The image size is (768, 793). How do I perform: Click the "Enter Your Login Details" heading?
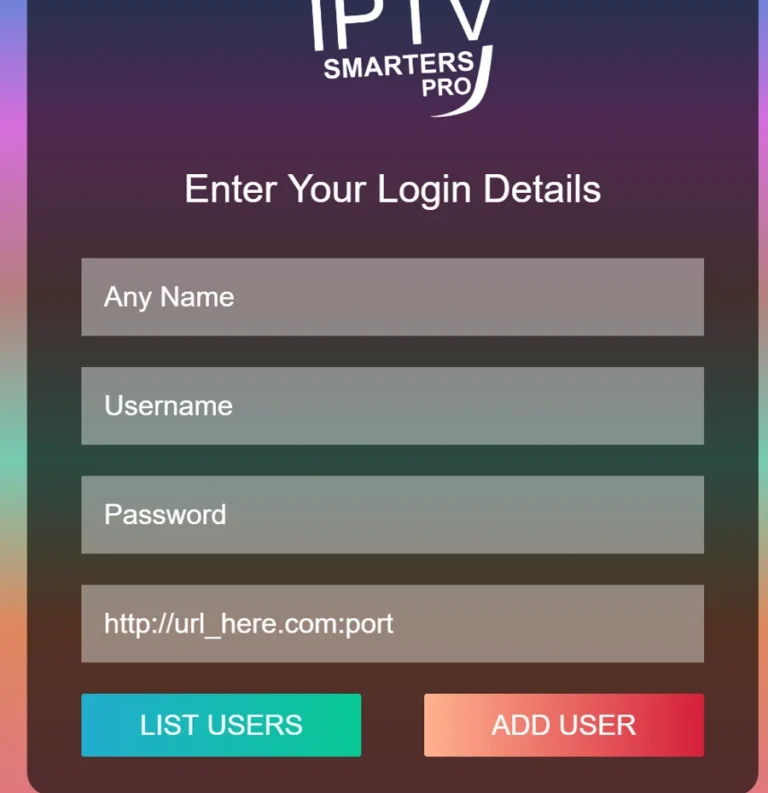(x=392, y=189)
